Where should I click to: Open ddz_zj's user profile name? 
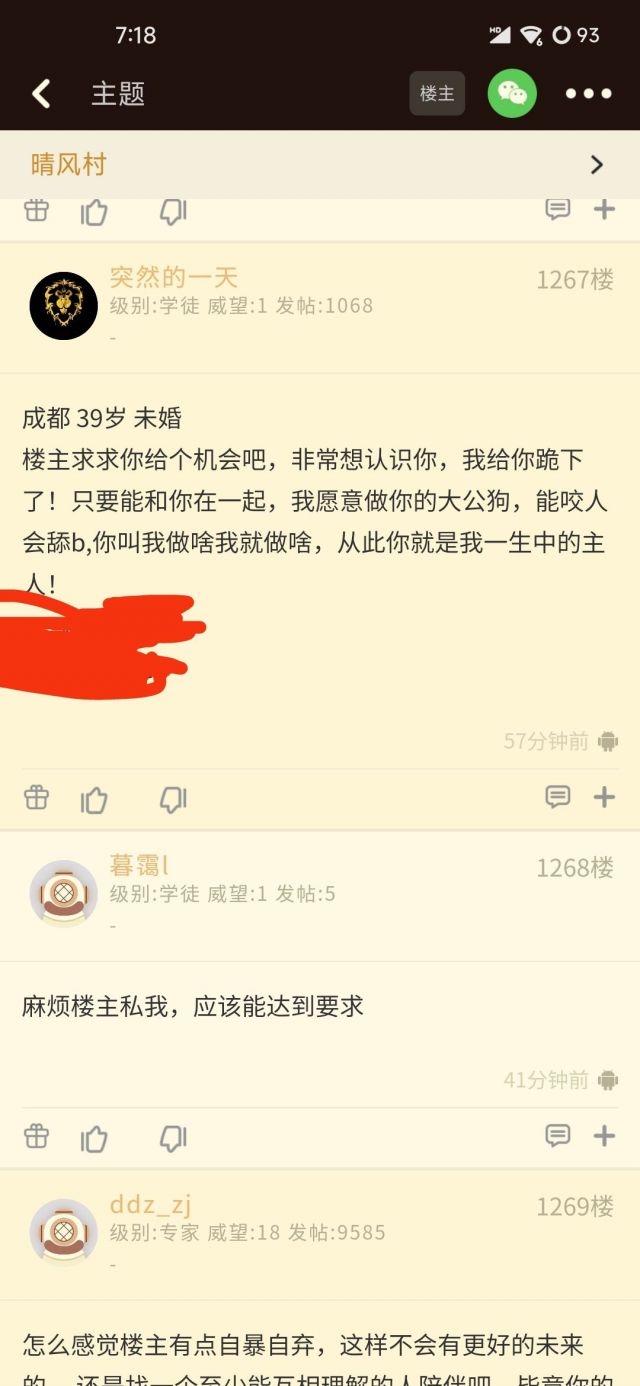click(x=150, y=1205)
